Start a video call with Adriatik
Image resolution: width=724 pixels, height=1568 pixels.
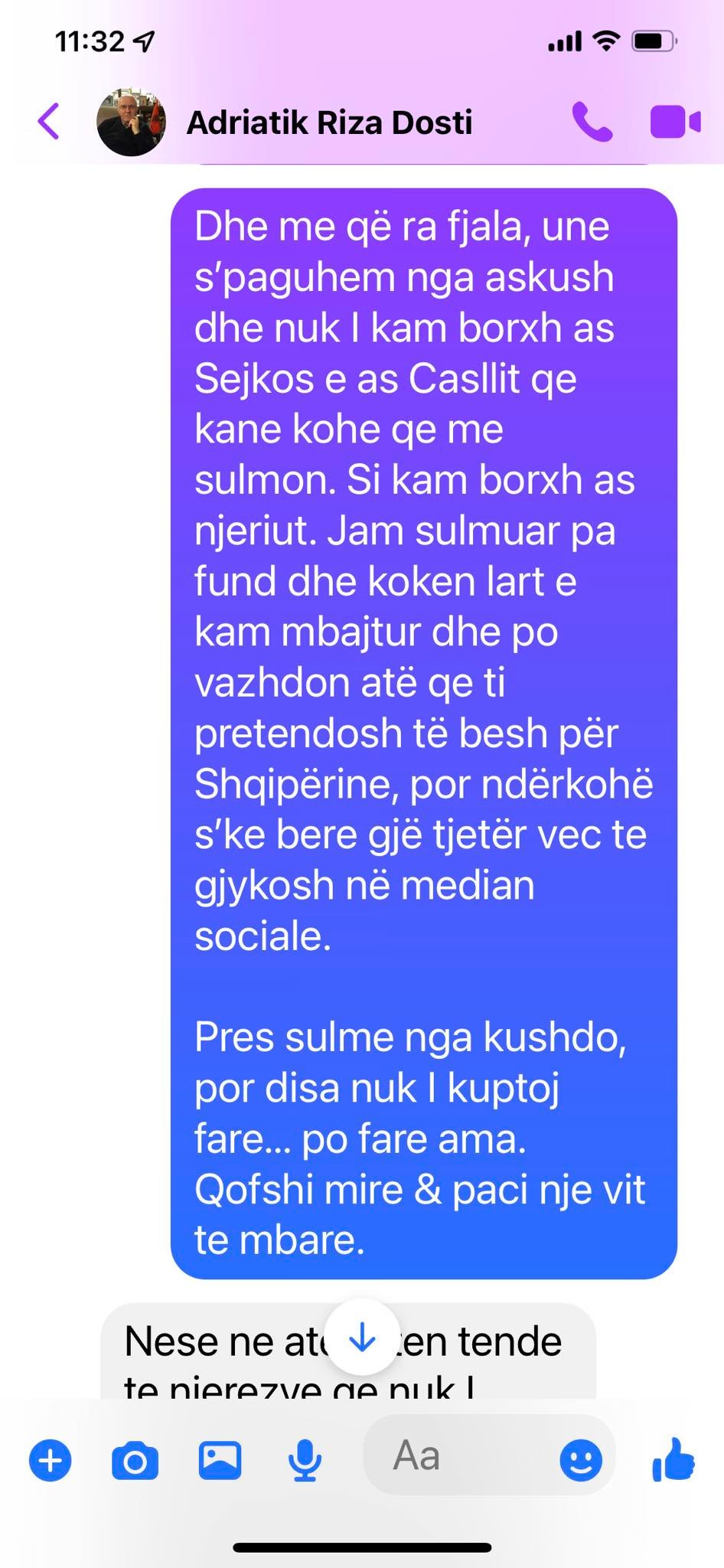pos(674,122)
